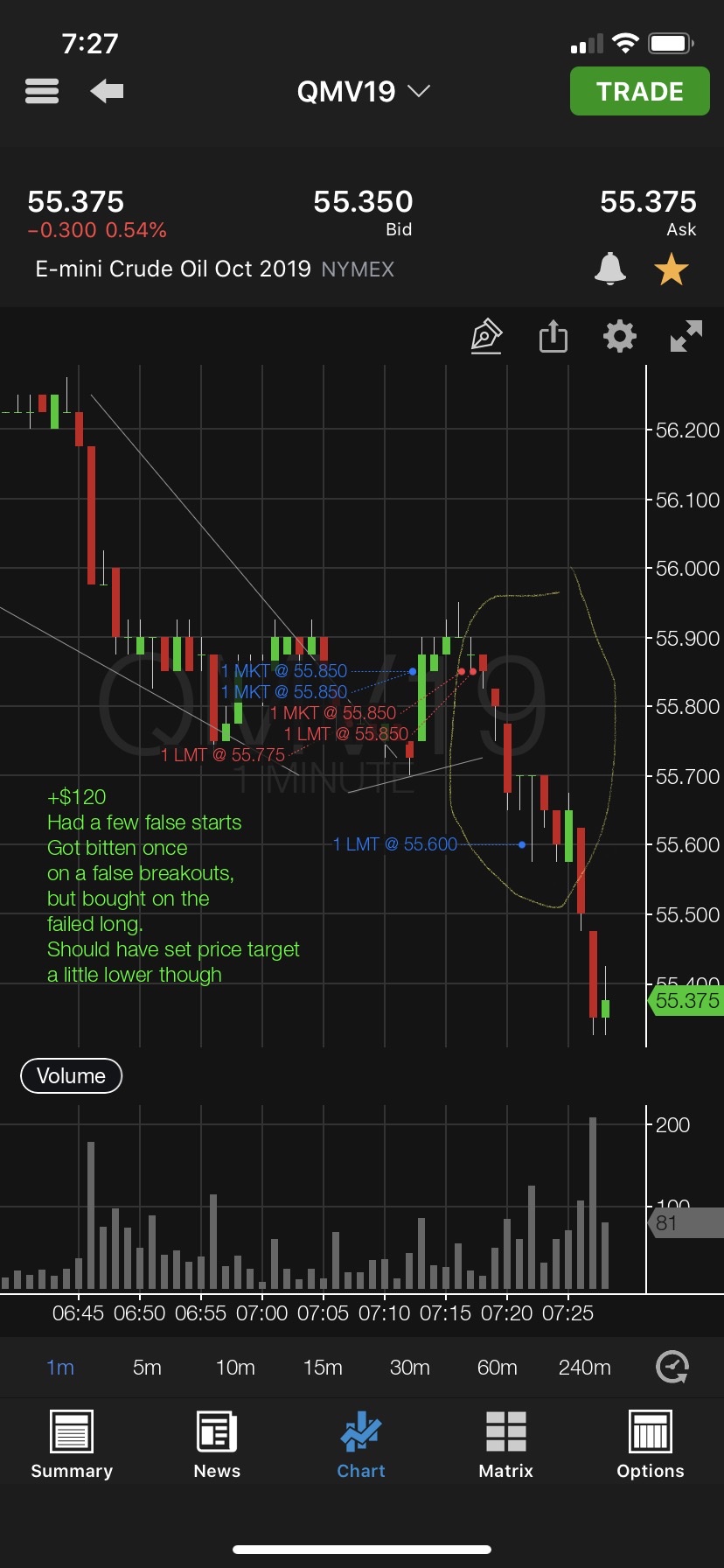Switch to the 240m timeframe

pyautogui.click(x=585, y=1367)
